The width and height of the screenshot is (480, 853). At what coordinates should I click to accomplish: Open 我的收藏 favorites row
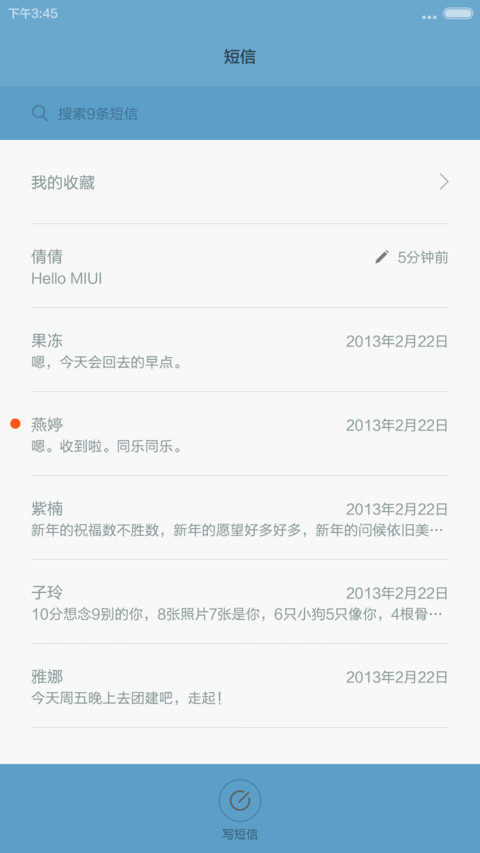pos(240,182)
